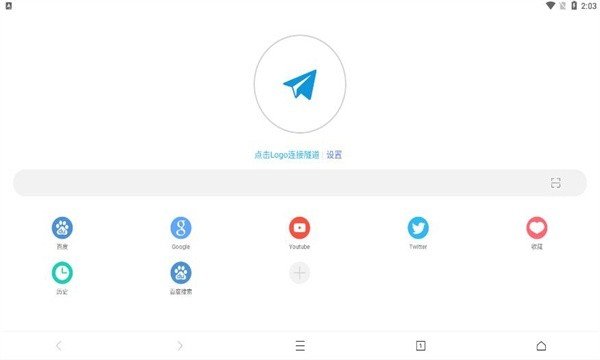
Task: Go forward with the bottom right arrow
Action: 180,346
